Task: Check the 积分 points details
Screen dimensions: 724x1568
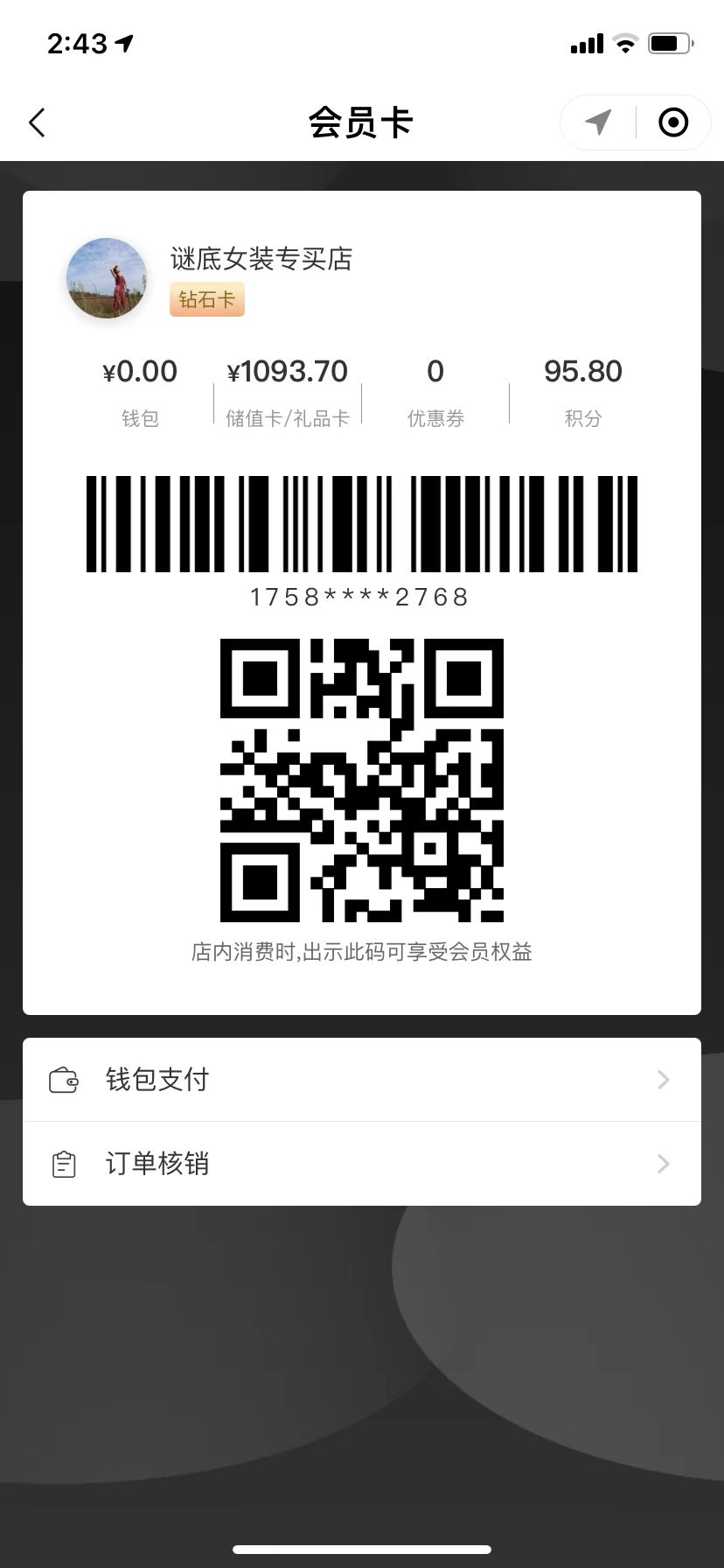Action: (583, 391)
